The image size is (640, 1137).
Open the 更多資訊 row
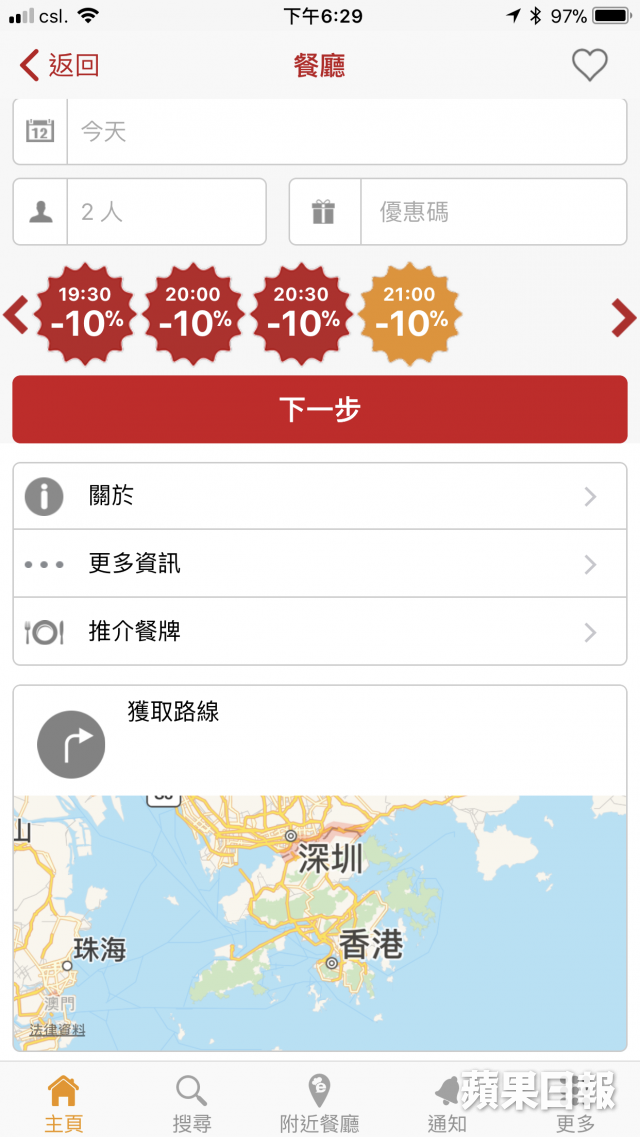[320, 564]
